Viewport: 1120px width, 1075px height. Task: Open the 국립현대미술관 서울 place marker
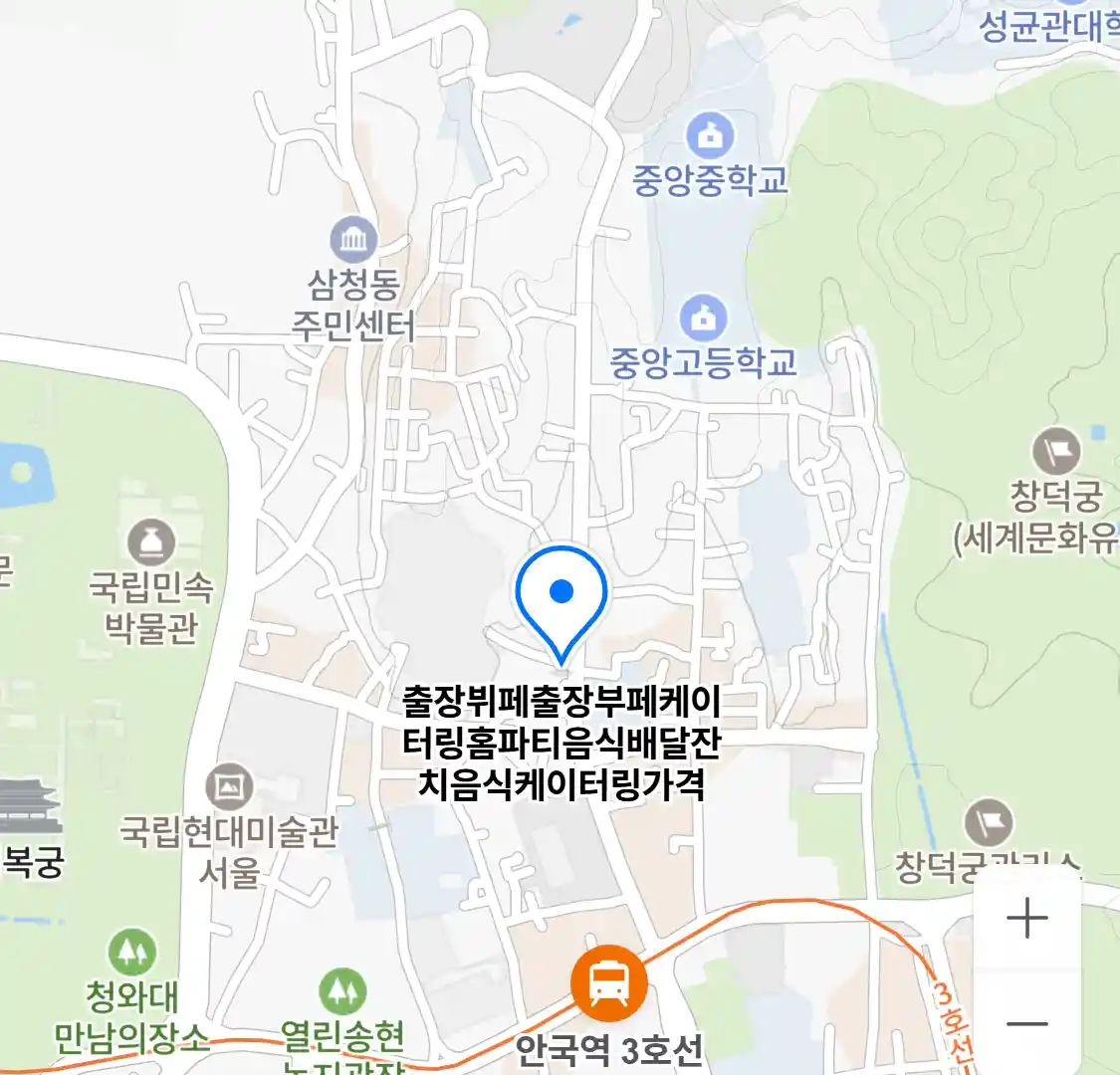230,787
